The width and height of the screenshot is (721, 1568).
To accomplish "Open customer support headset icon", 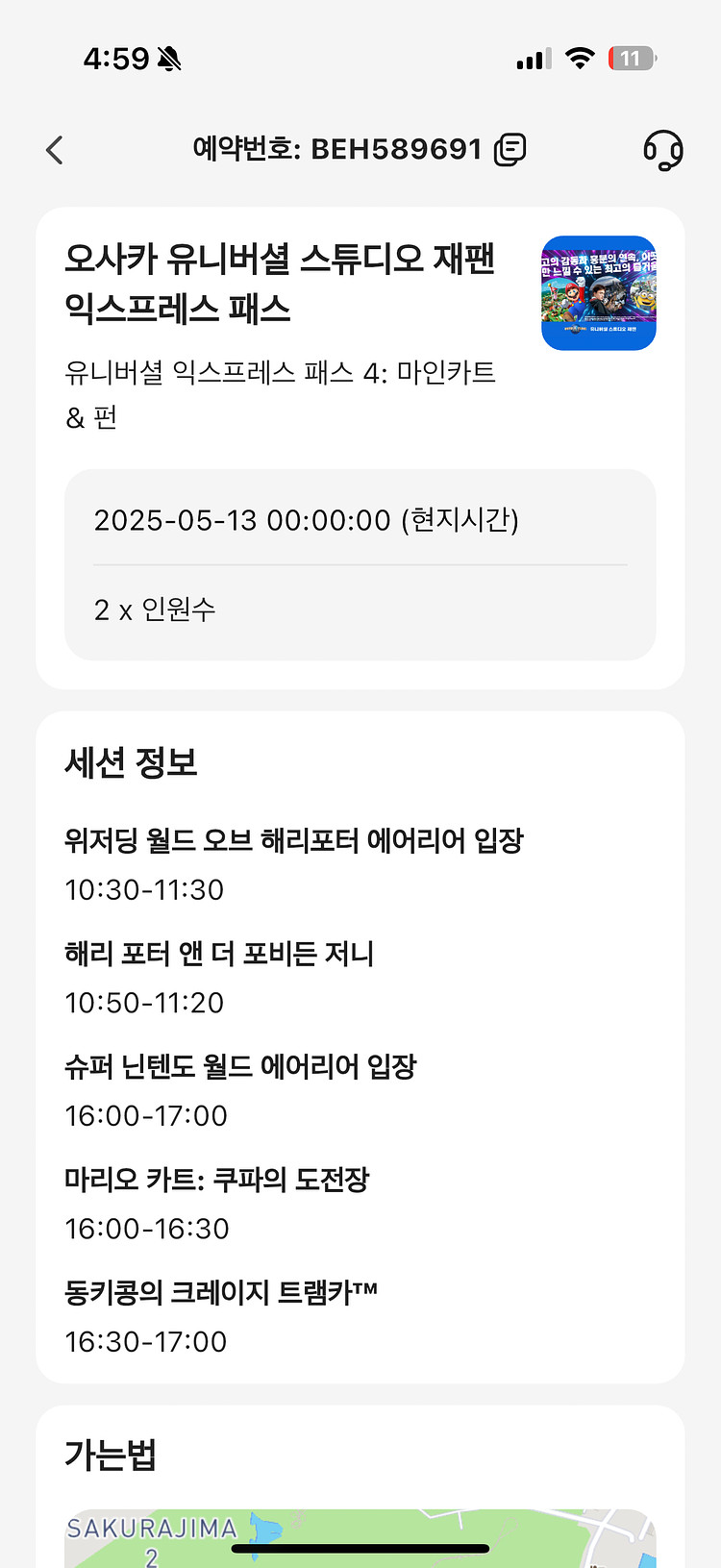I will [662, 150].
